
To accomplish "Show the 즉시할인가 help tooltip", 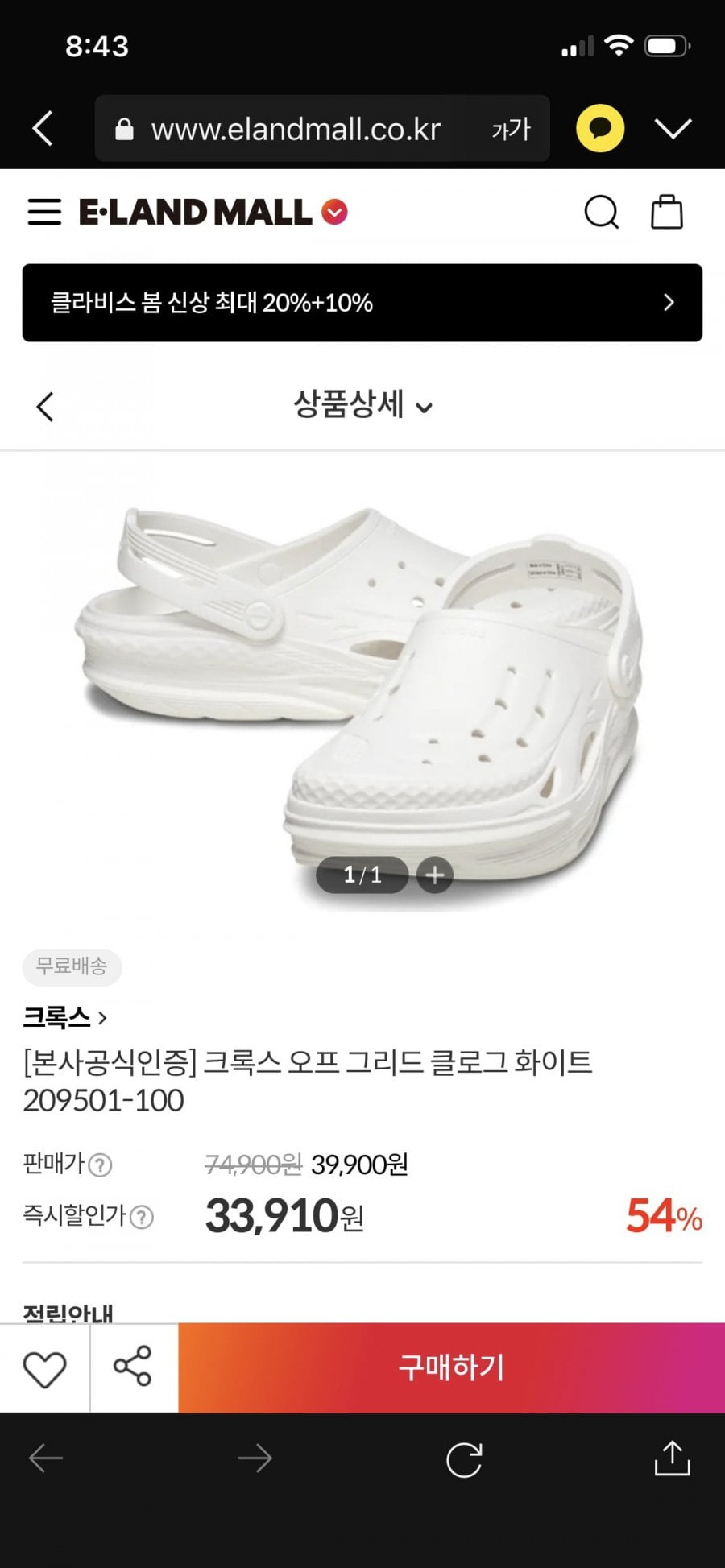I will [x=142, y=1216].
